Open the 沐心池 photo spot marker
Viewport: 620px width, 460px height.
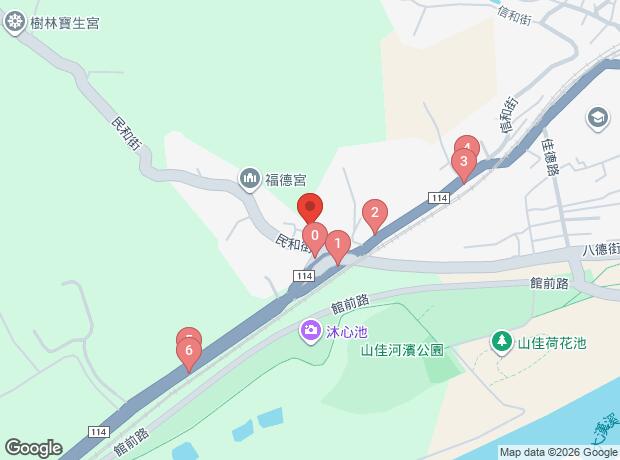tap(311, 329)
